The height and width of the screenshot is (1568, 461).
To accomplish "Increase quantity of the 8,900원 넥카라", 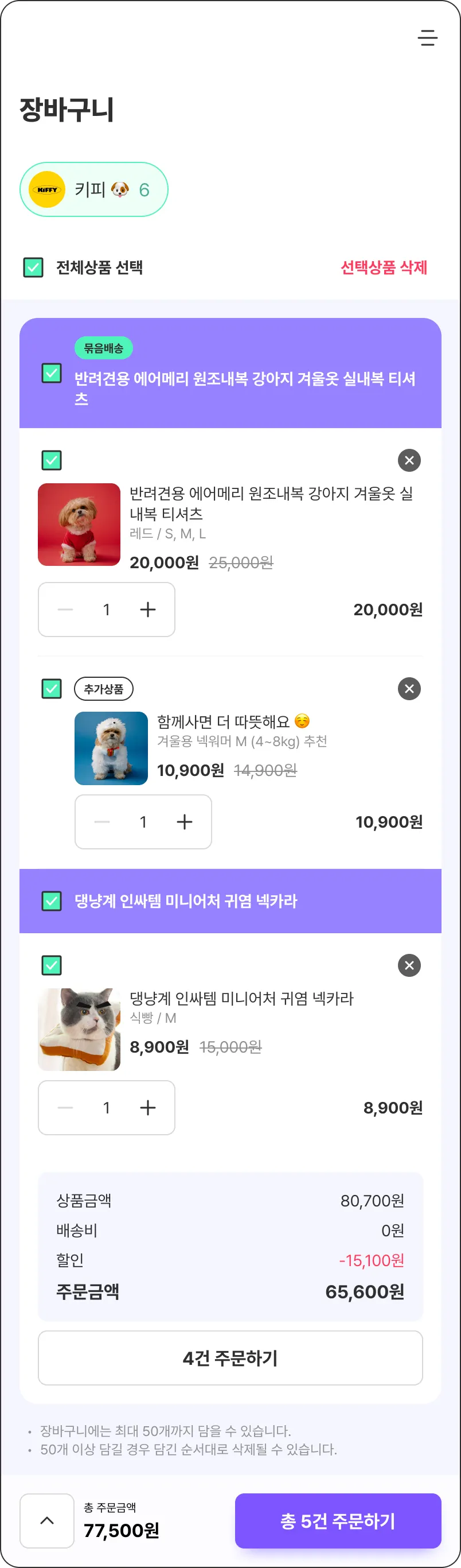I will point(148,1108).
